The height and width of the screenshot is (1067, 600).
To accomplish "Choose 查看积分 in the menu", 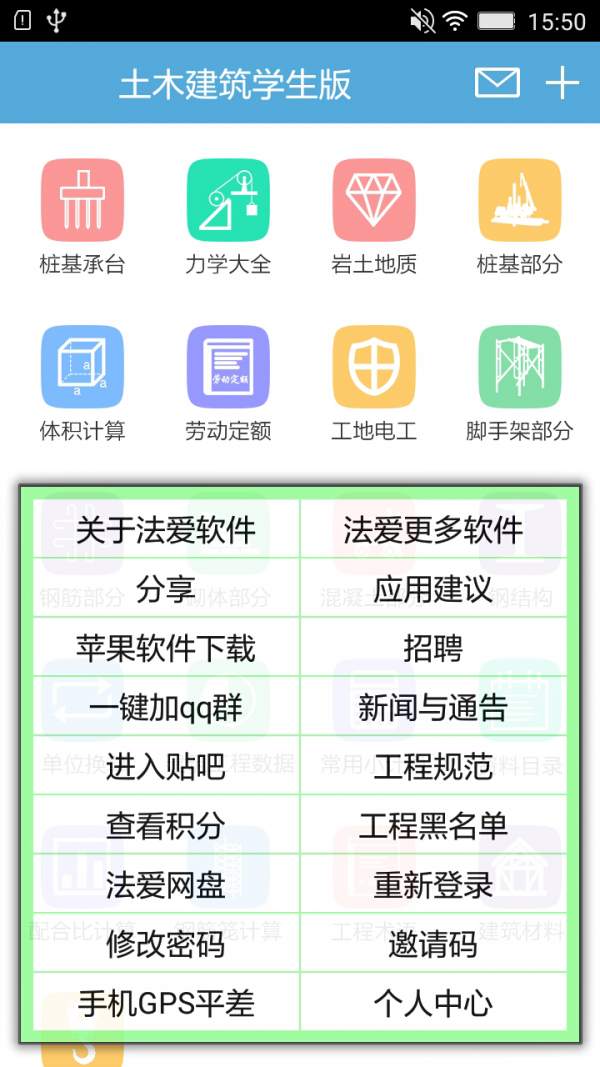I will [x=166, y=825].
